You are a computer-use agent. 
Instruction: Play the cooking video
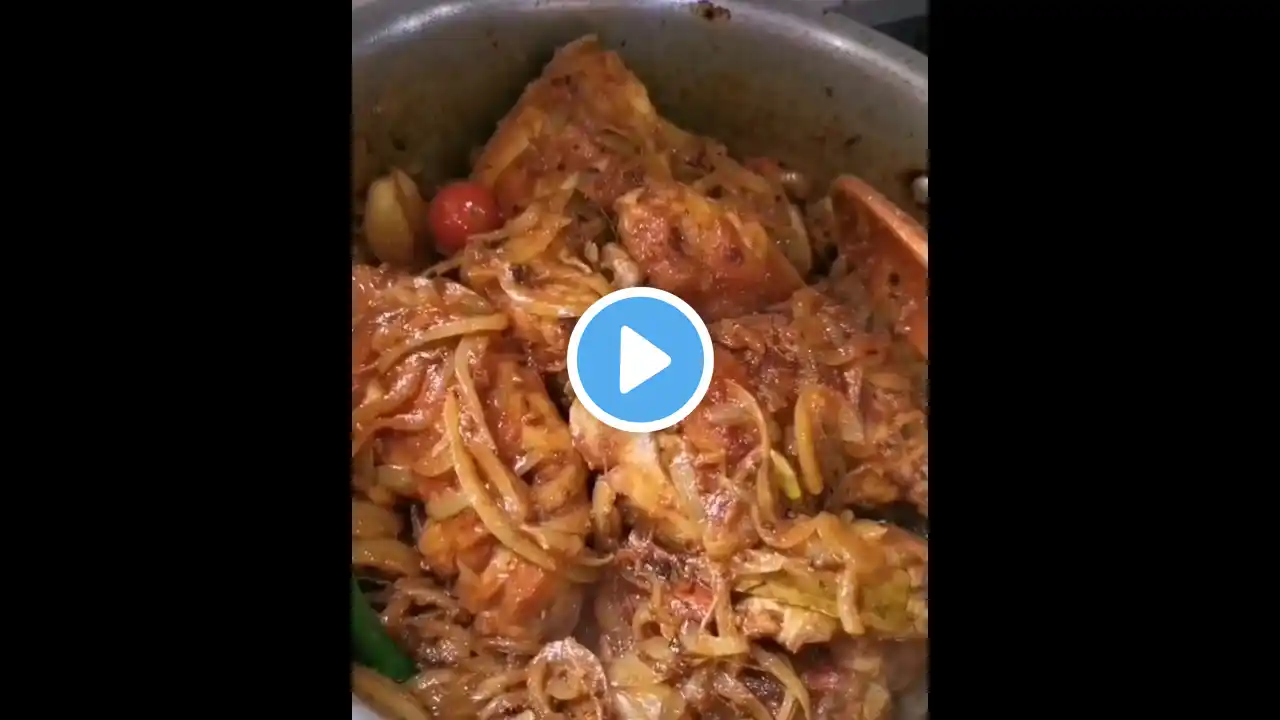tap(640, 360)
